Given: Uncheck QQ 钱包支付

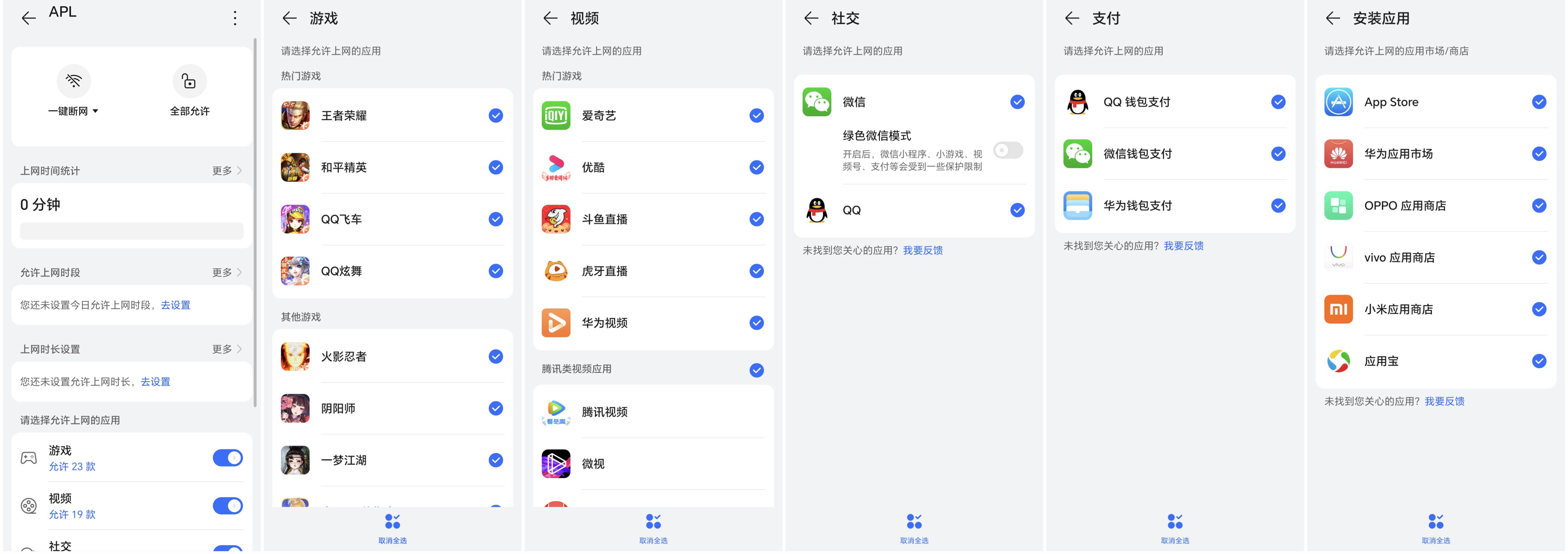Looking at the screenshot, I should coord(1278,102).
